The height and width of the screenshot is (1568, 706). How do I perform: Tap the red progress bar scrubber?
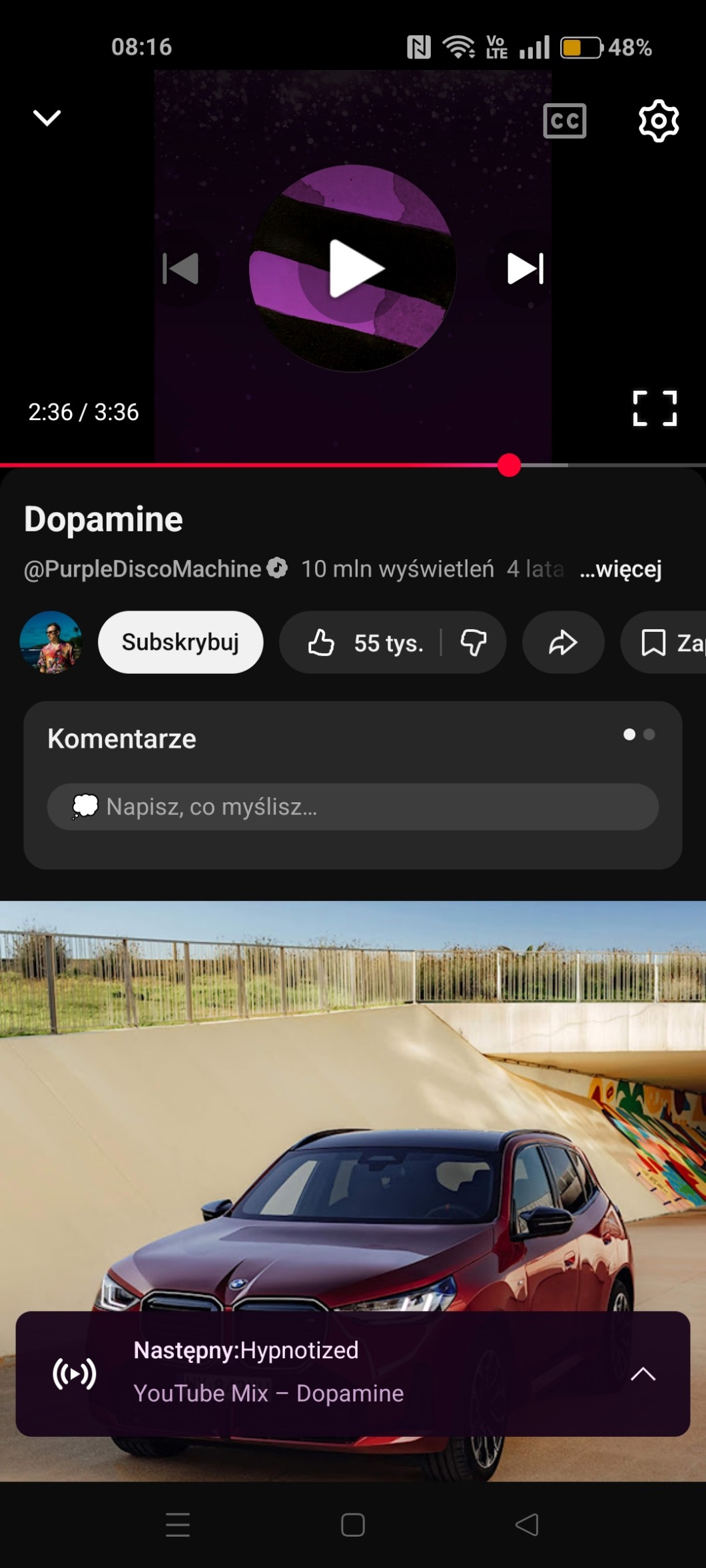(x=509, y=465)
